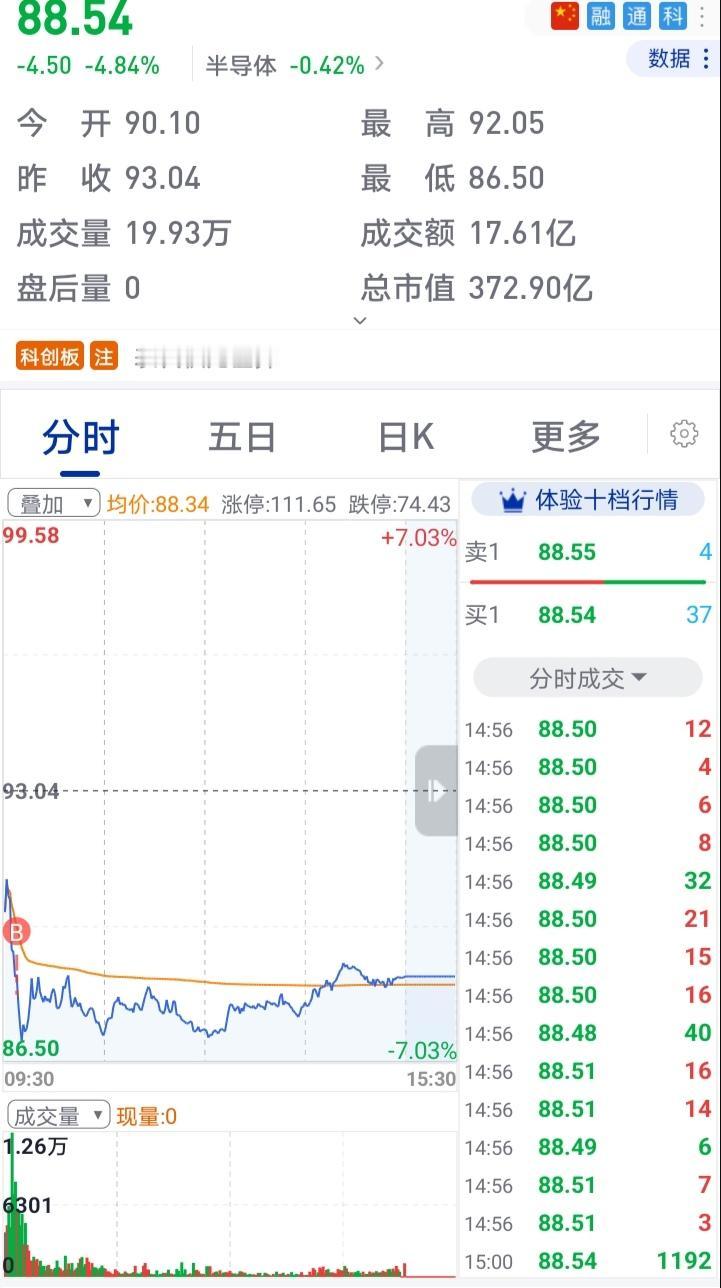Open the 分时成交 transactions dropdown

pyautogui.click(x=587, y=677)
